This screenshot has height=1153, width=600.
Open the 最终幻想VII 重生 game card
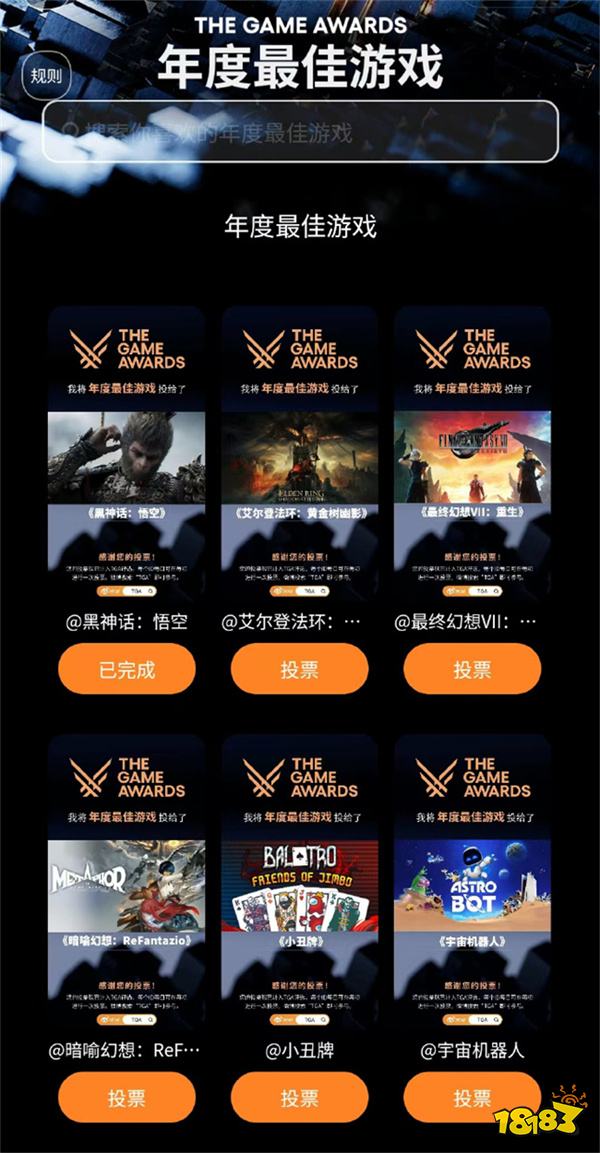(x=472, y=460)
